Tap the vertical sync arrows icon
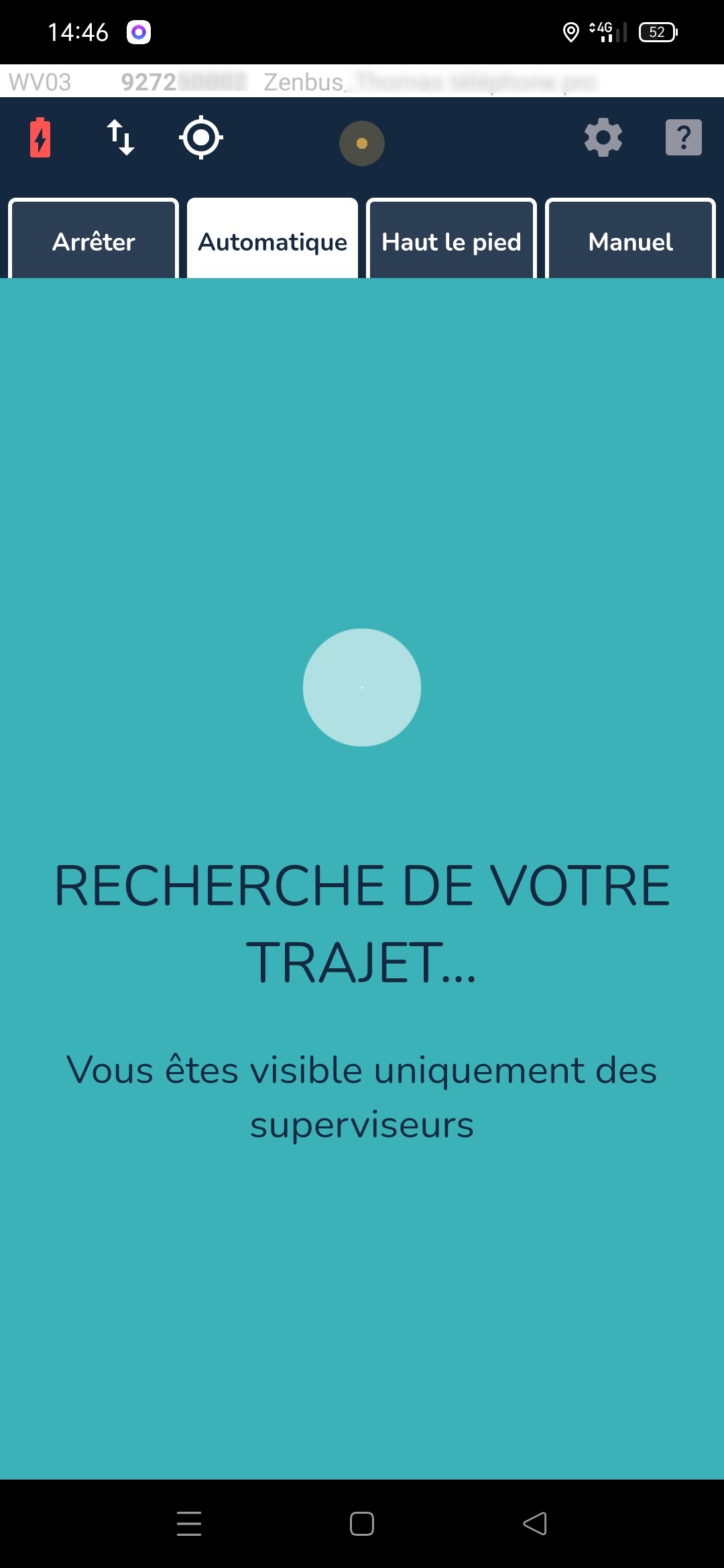 pos(121,139)
